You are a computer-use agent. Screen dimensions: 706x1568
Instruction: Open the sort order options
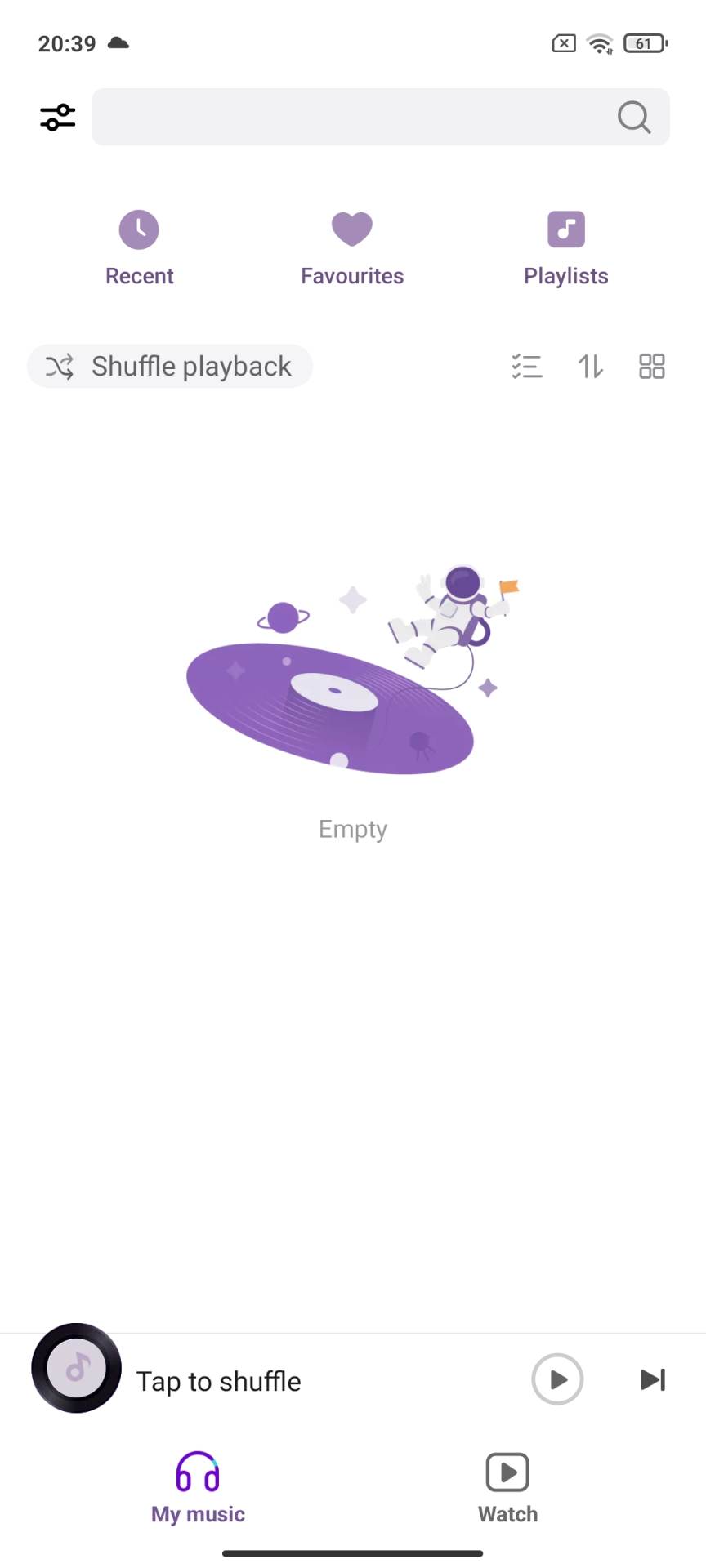pyautogui.click(x=590, y=367)
